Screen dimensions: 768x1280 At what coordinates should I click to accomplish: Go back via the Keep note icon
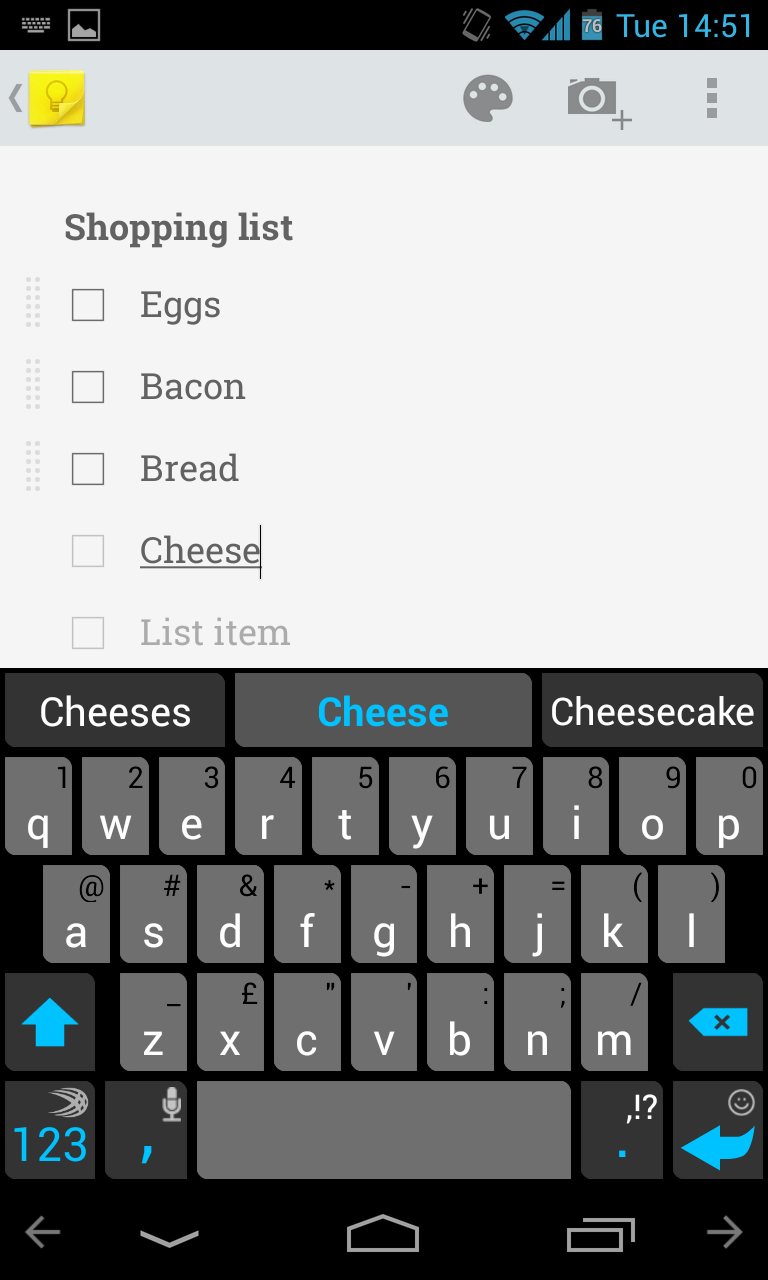47,98
